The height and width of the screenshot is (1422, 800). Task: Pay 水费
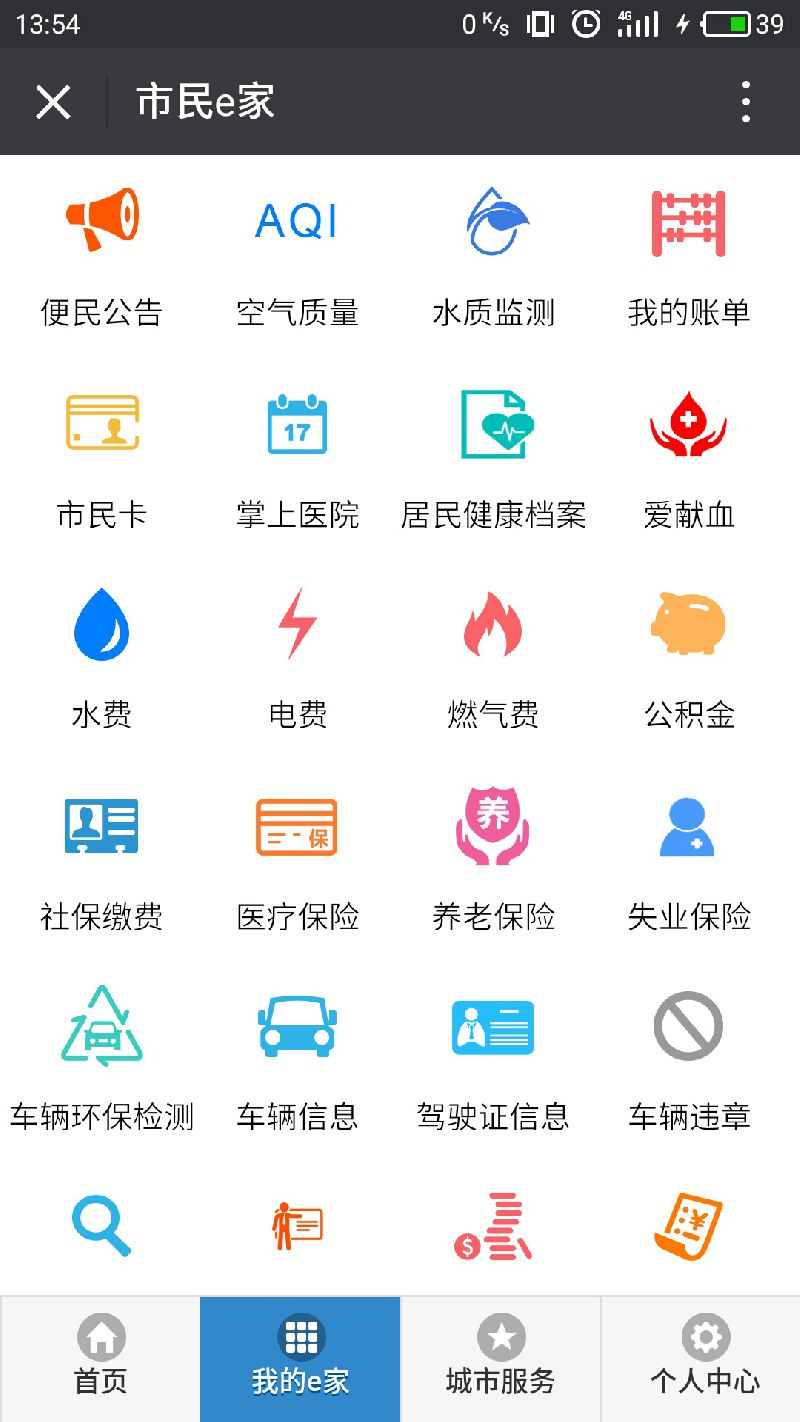click(x=101, y=660)
